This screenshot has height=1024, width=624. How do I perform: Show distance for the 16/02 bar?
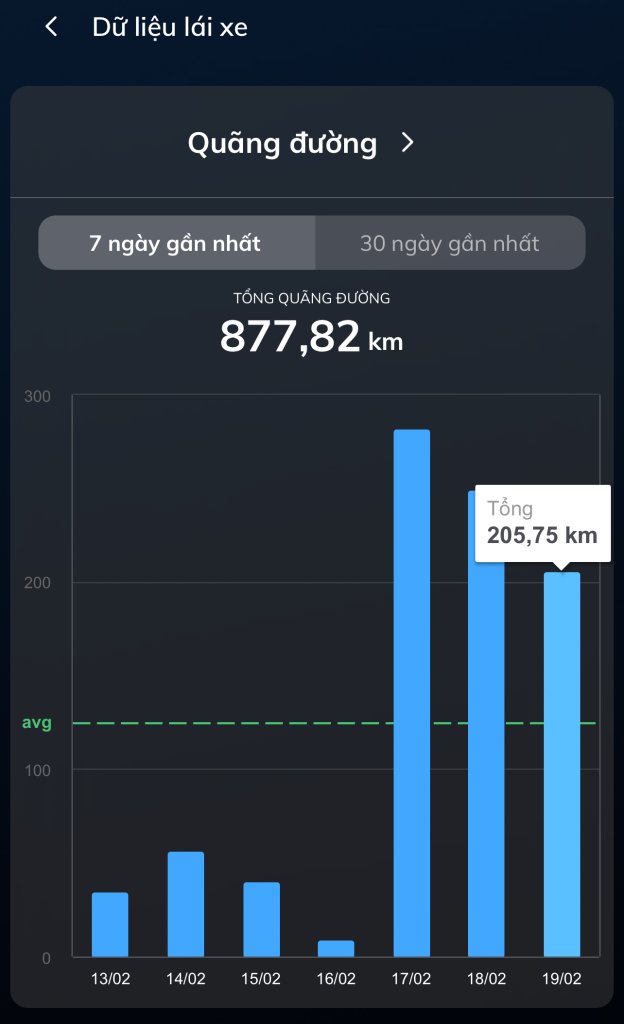336,948
